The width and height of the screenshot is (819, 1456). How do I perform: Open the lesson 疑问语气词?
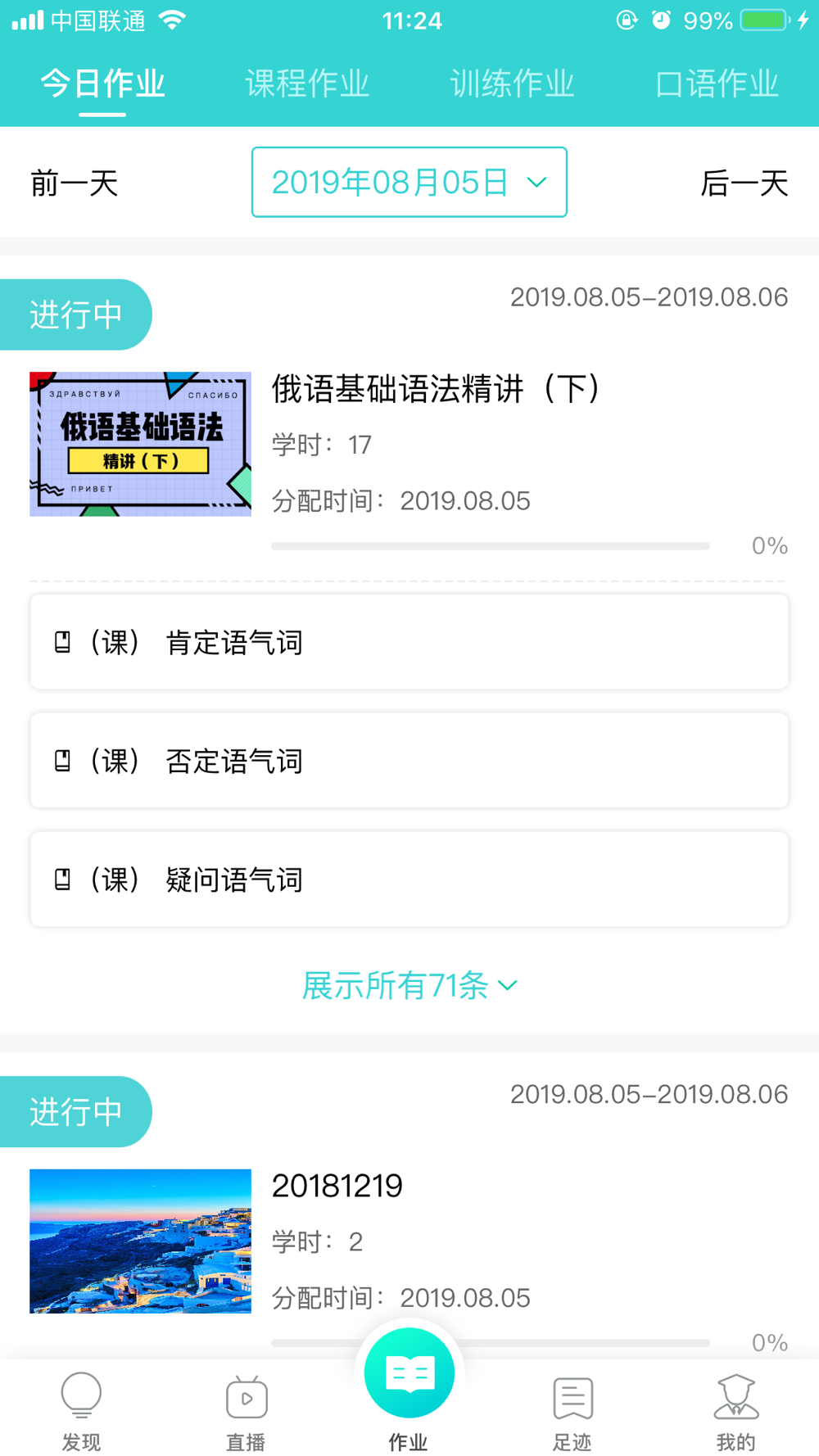[x=409, y=879]
